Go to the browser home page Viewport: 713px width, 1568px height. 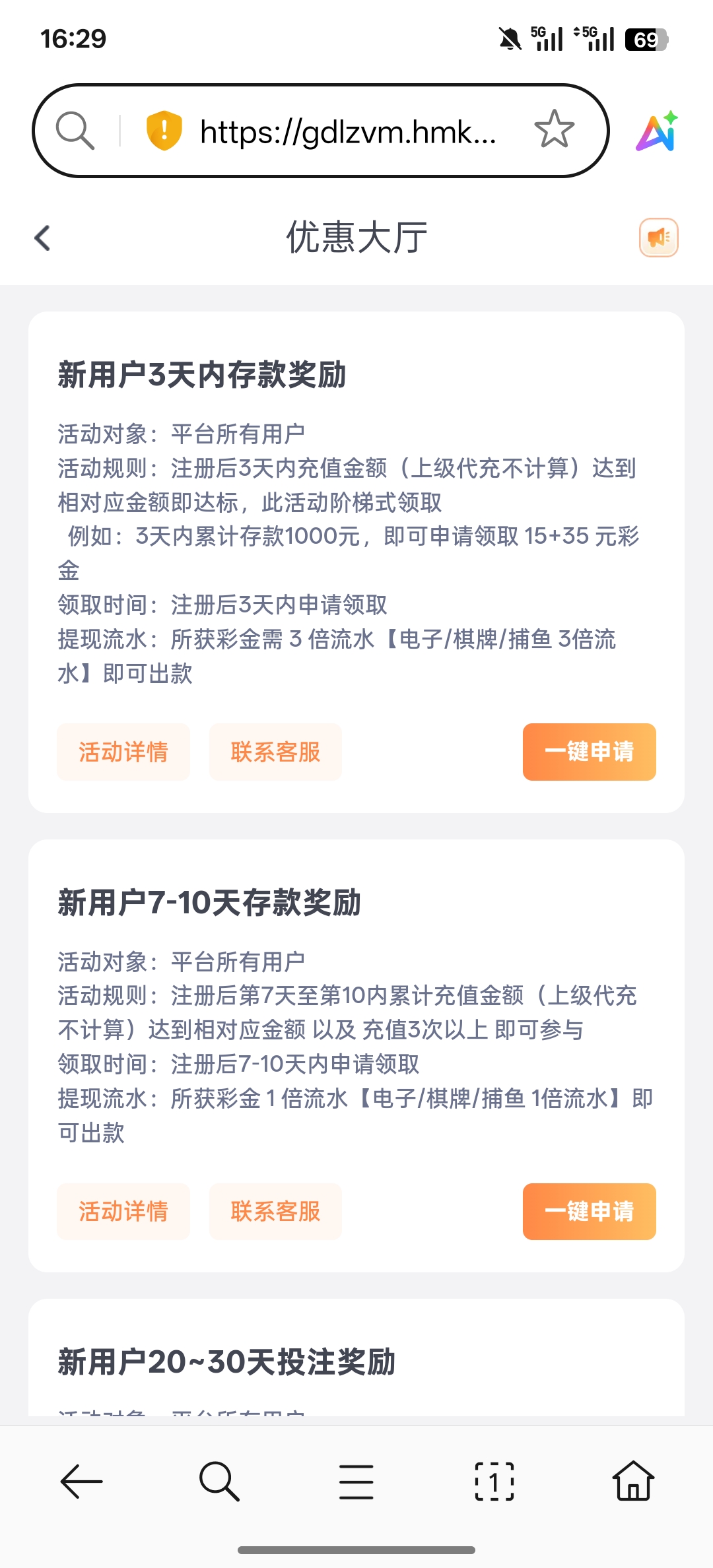pyautogui.click(x=632, y=1482)
